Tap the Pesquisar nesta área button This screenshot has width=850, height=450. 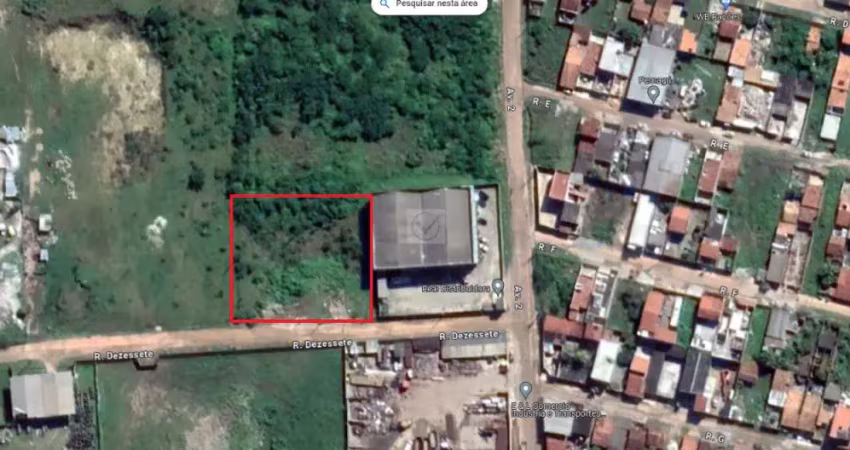click(x=430, y=5)
